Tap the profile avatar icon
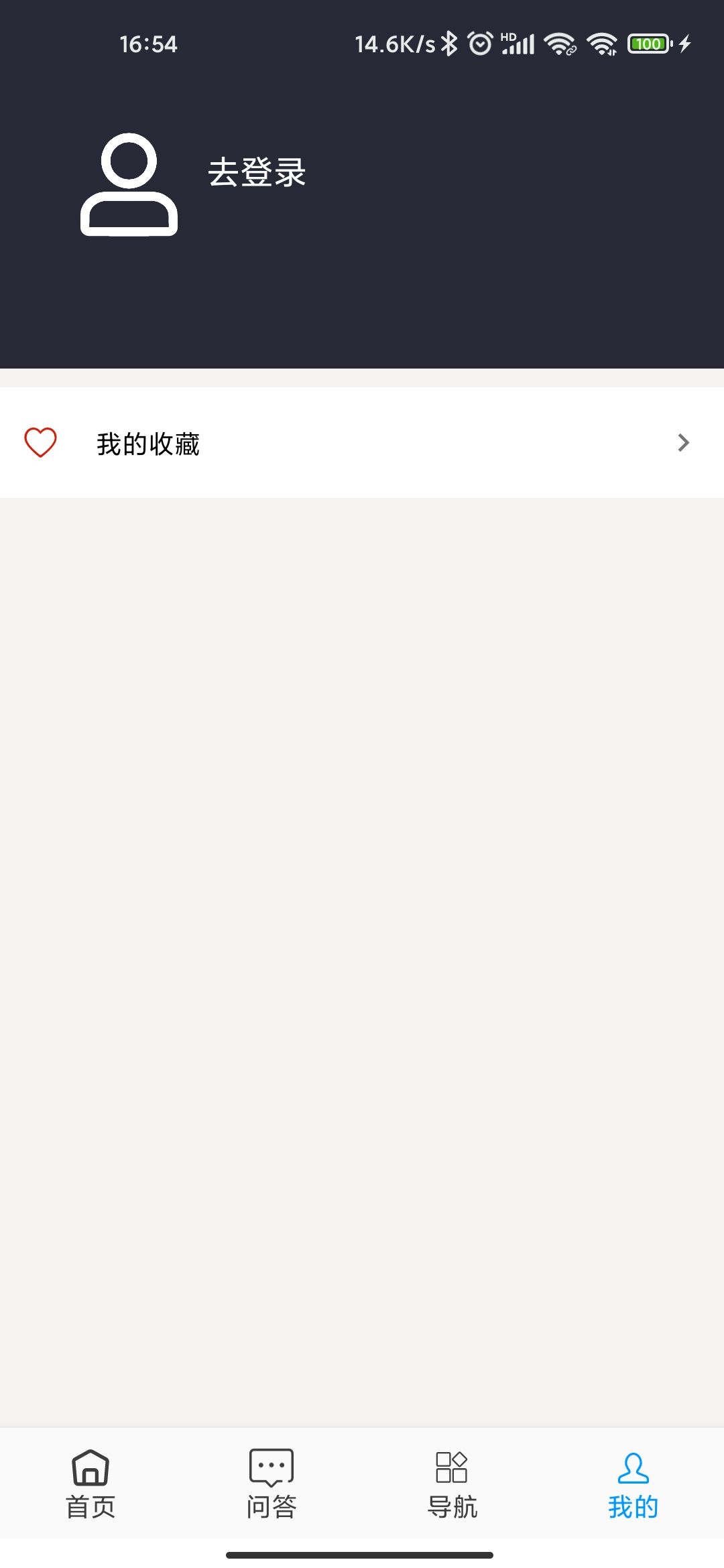724x1568 pixels. (129, 185)
